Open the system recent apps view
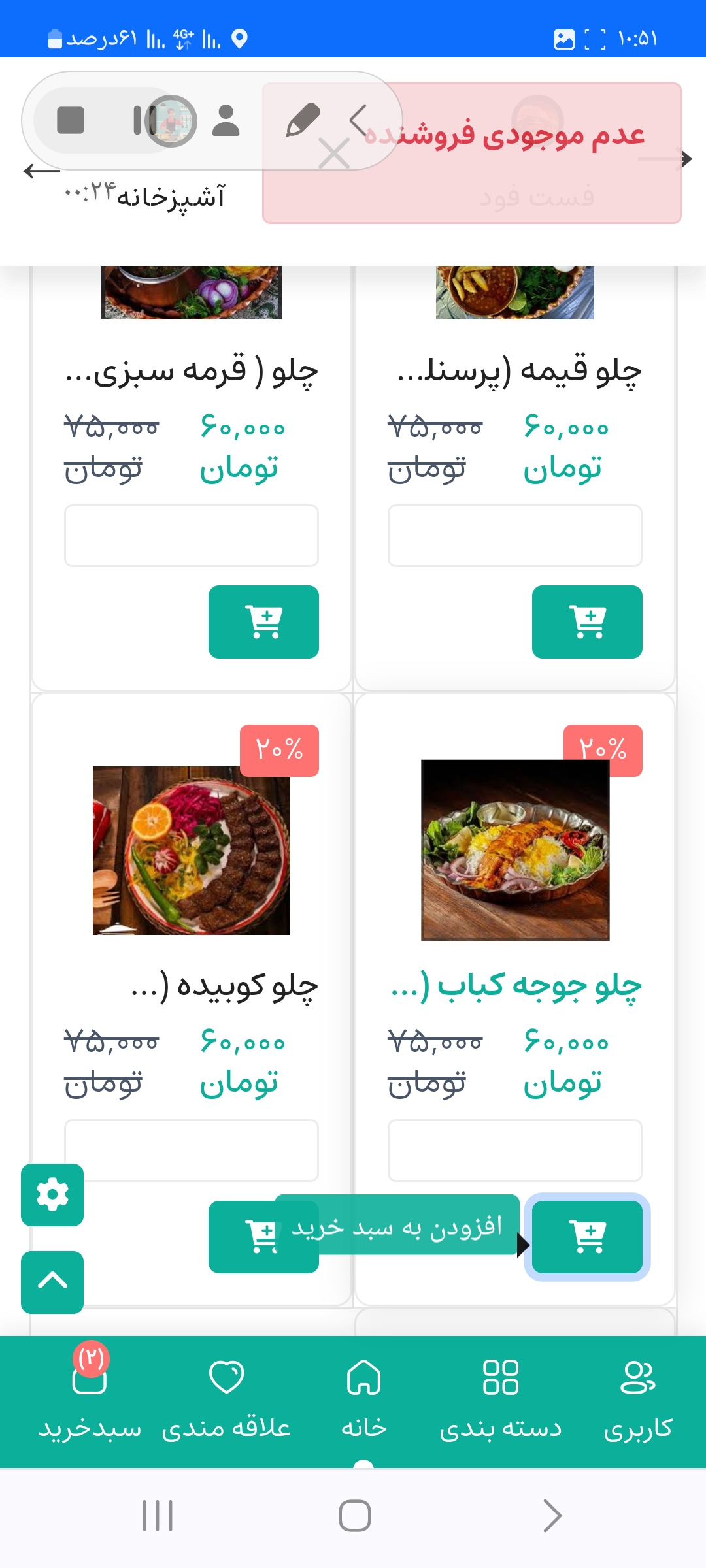 pyautogui.click(x=158, y=1516)
